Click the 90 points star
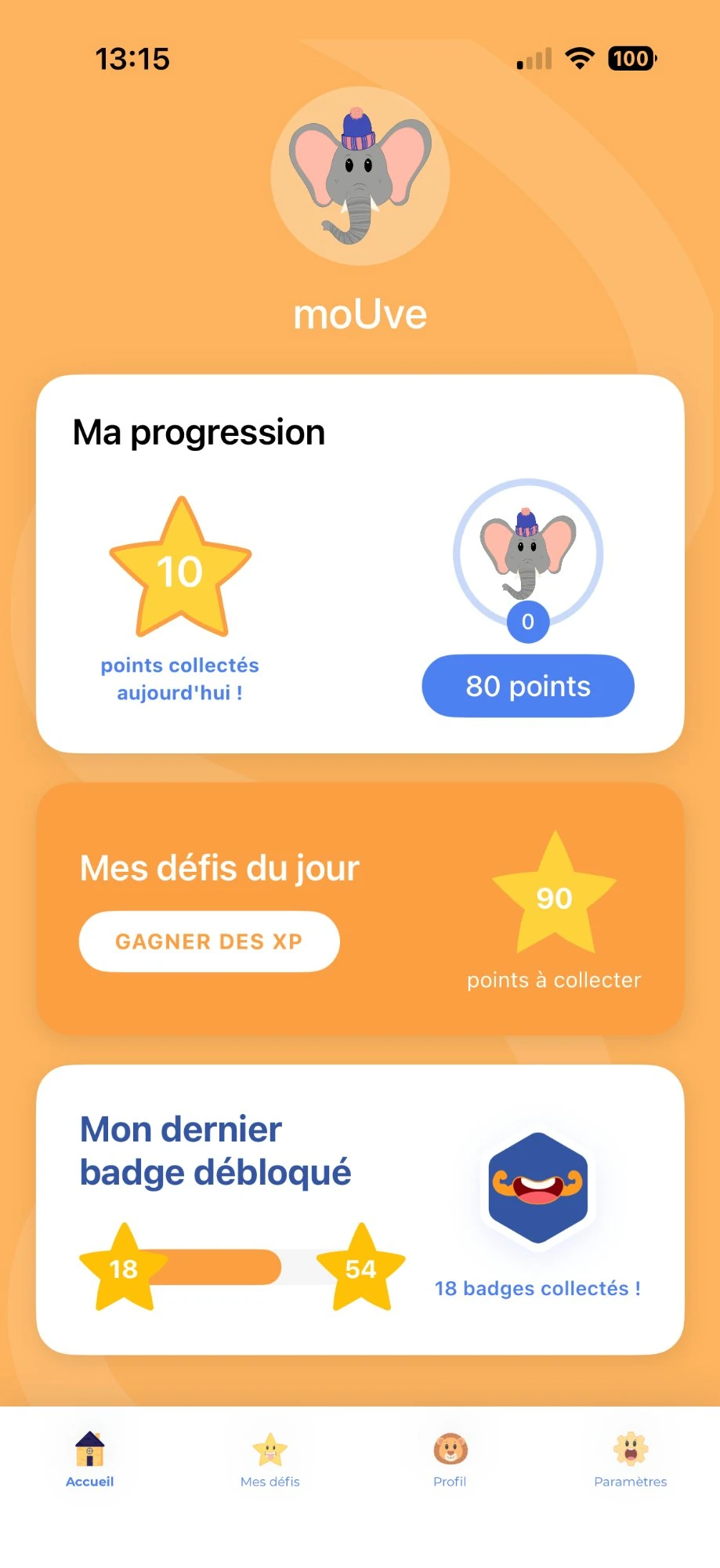The image size is (720, 1568). [555, 898]
